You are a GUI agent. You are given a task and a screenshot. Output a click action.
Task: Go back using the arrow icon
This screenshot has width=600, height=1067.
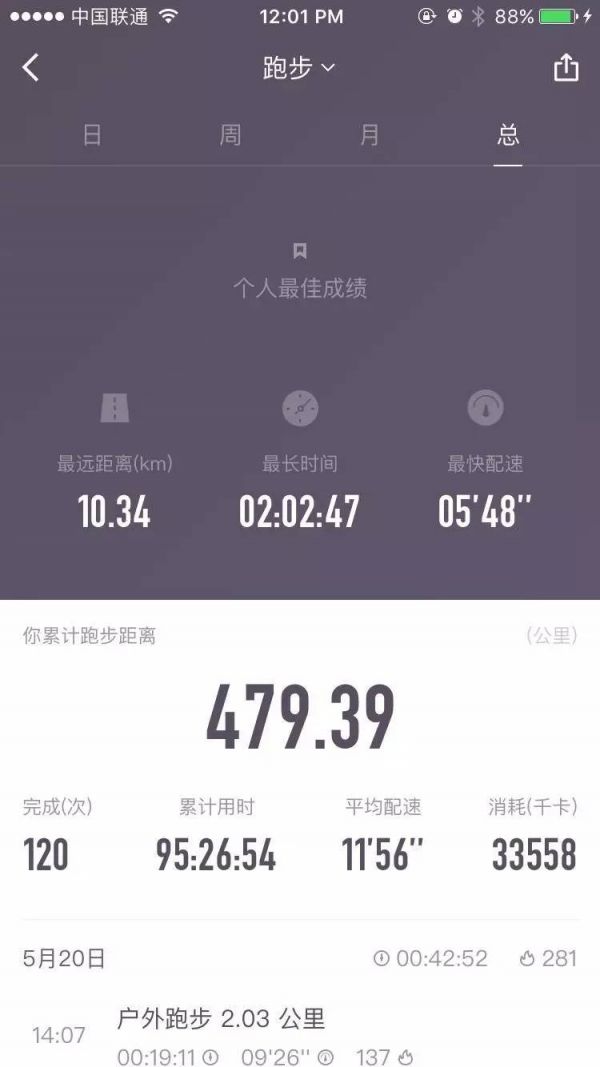31,68
